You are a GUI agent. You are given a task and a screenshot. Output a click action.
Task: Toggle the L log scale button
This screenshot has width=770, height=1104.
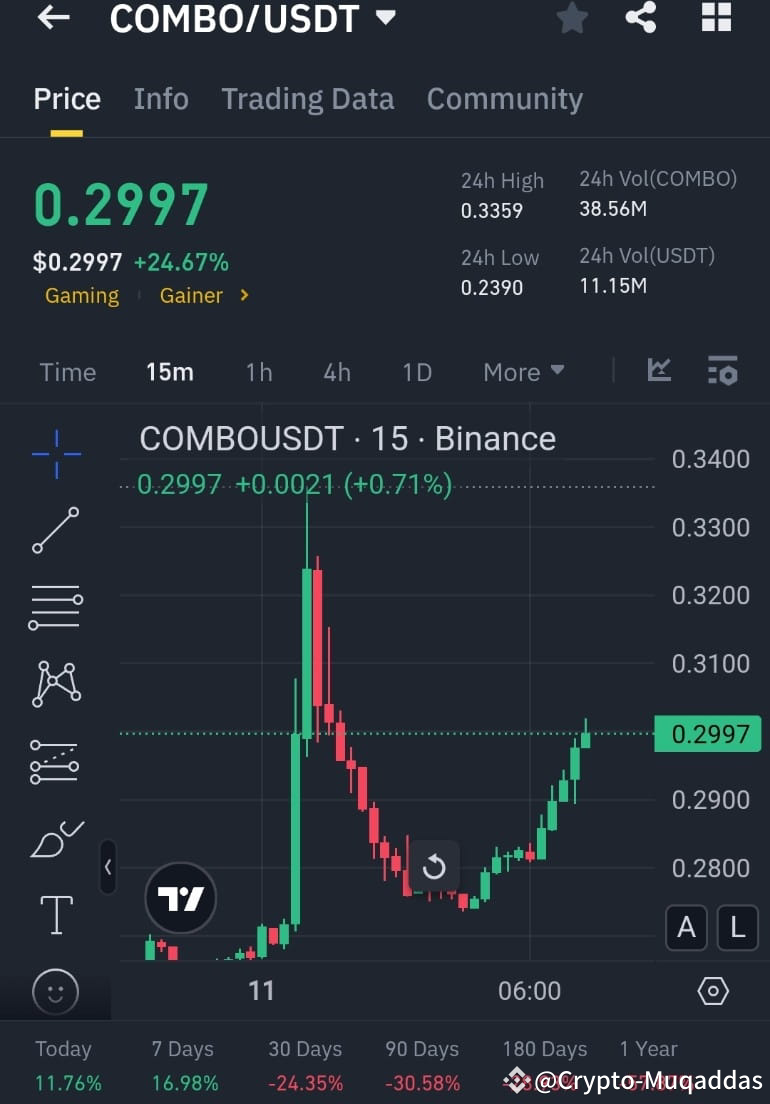click(737, 928)
